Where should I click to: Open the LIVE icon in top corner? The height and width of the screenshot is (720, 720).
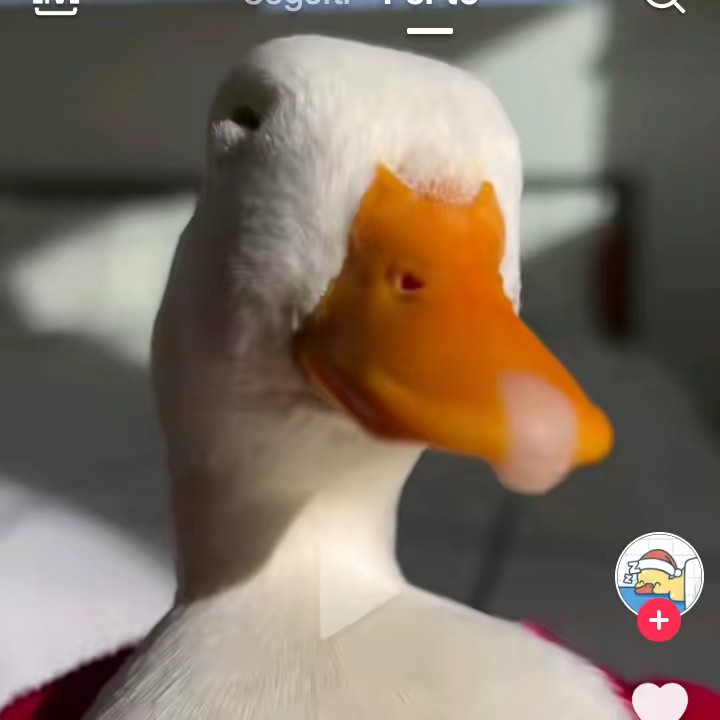56,4
